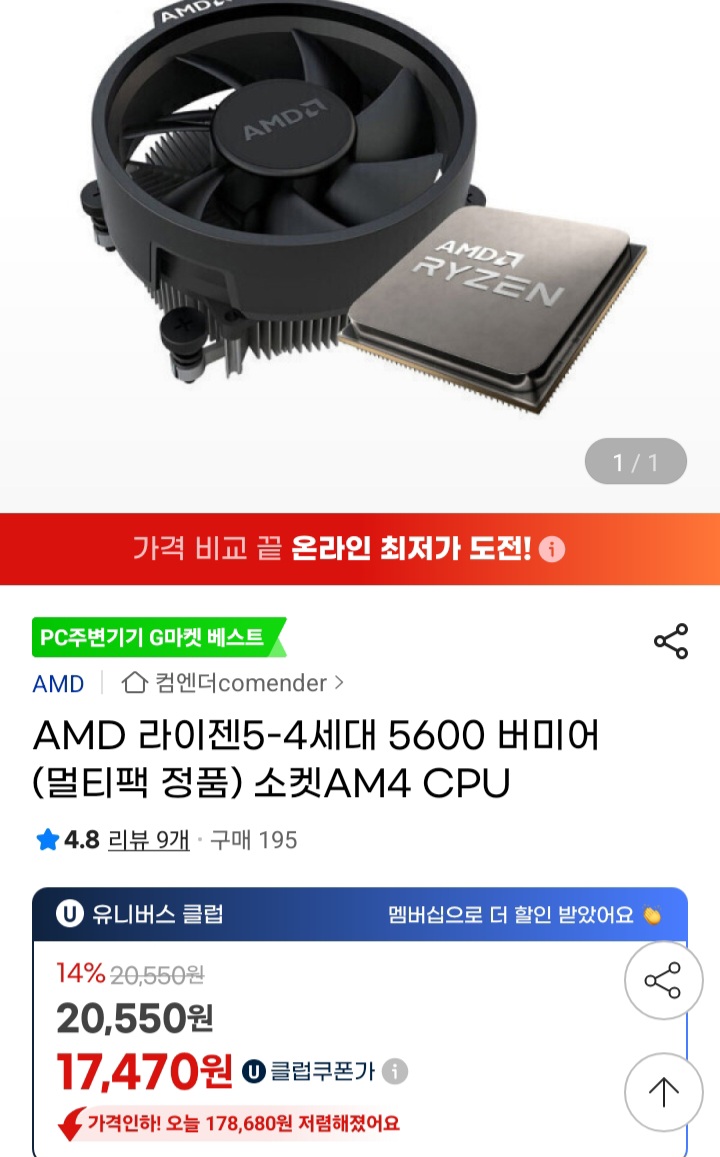
Task: Open the AMD brand link
Action: (58, 684)
